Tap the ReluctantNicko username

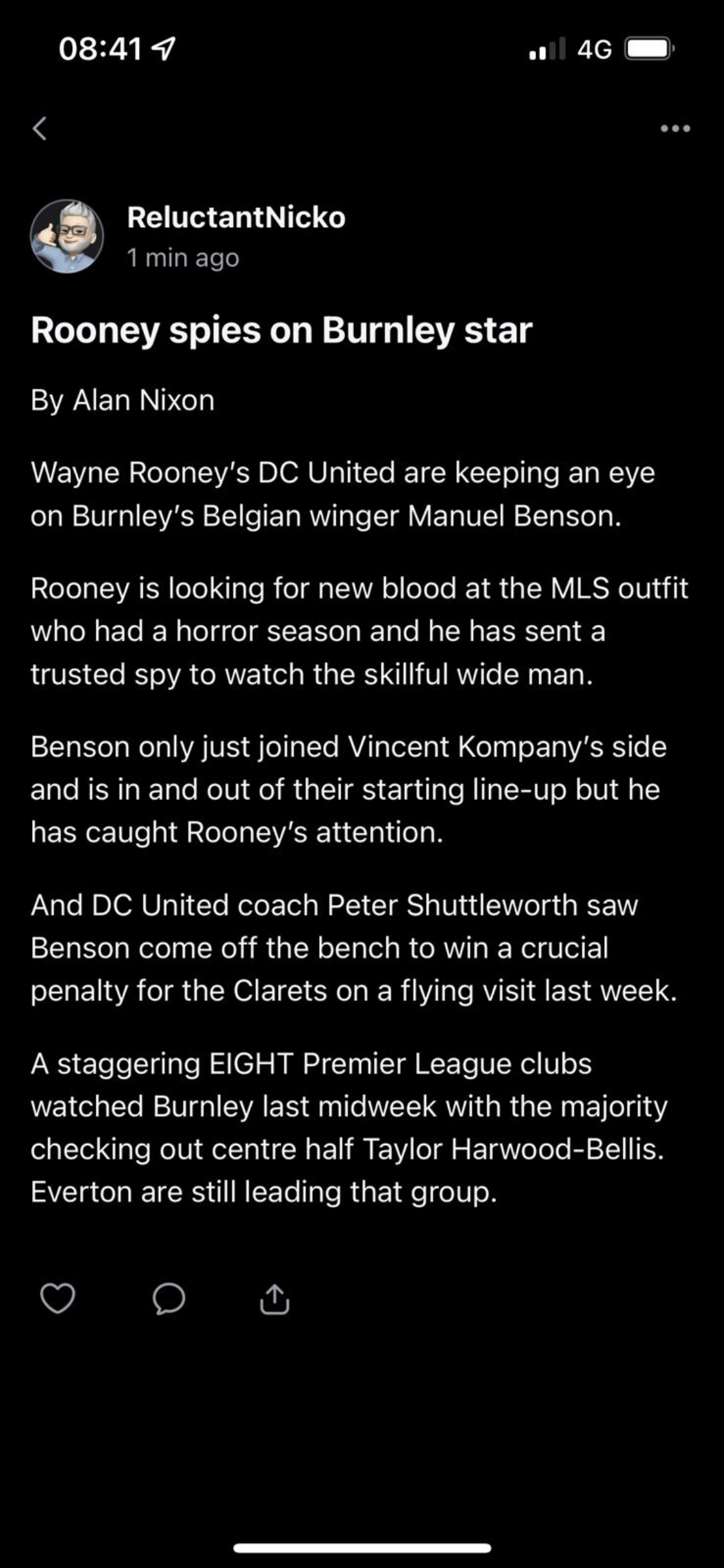[236, 218]
